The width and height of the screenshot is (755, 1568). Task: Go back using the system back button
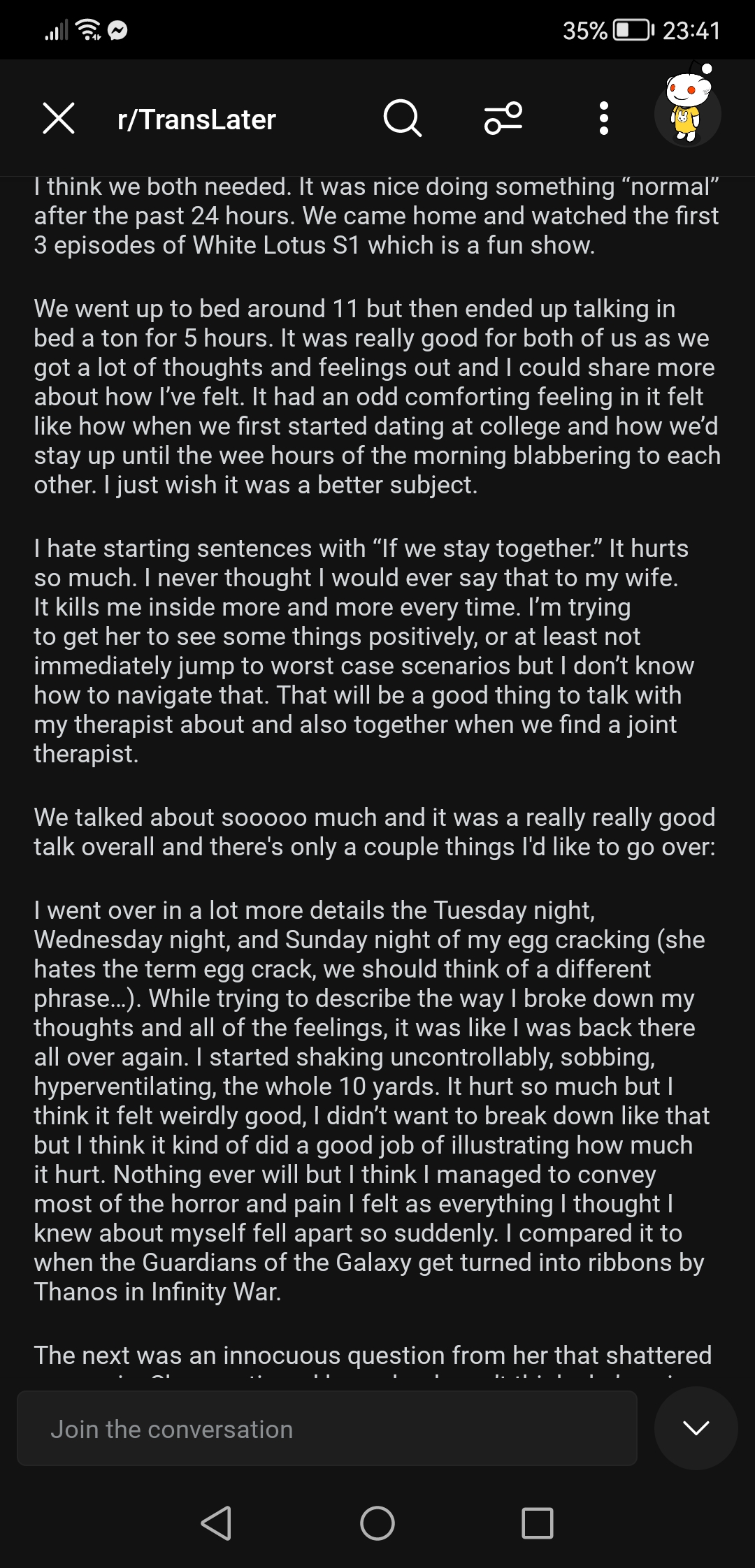216,1523
